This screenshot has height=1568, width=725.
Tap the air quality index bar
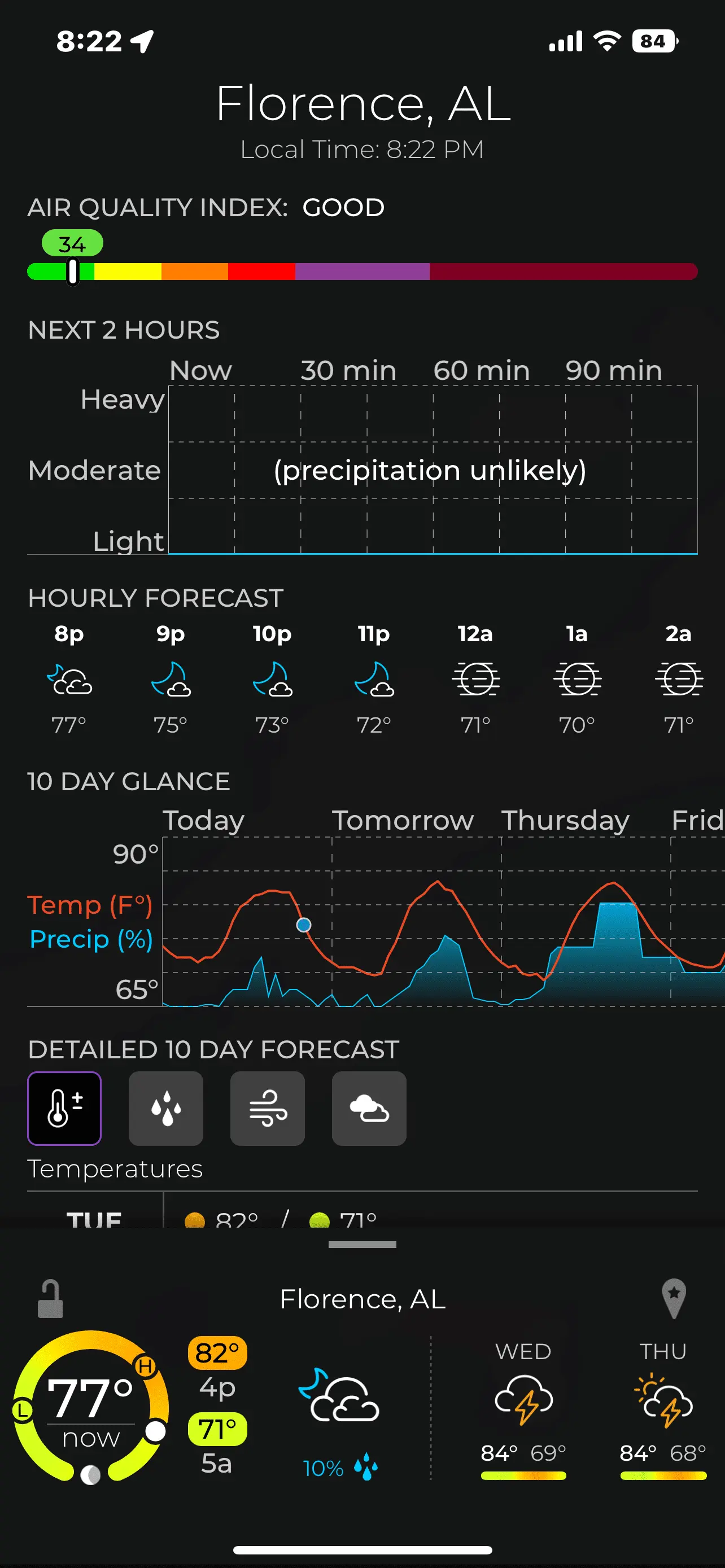(362, 271)
